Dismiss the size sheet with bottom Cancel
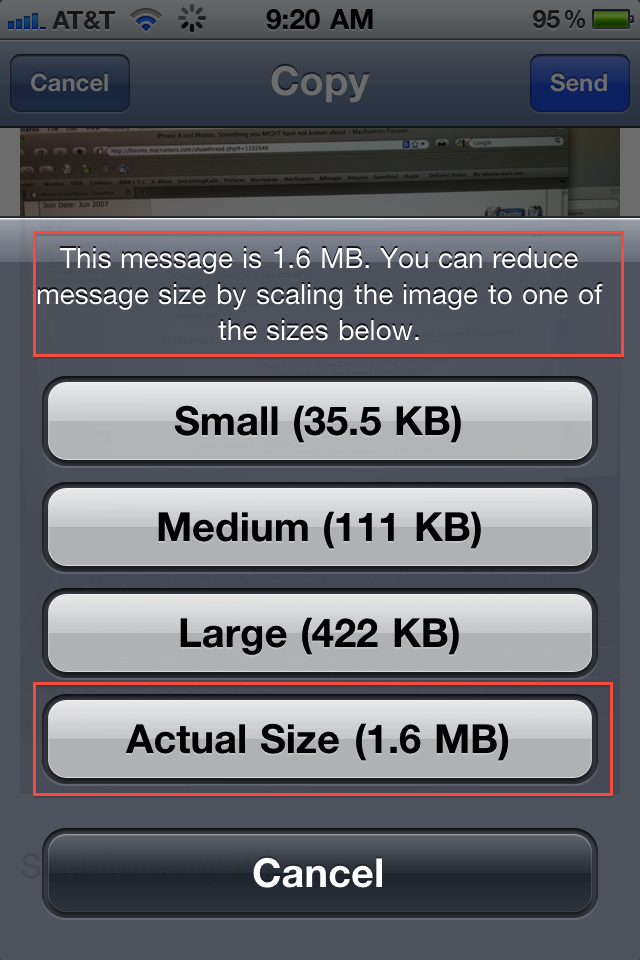Screen dimensions: 640x960 click(319, 872)
